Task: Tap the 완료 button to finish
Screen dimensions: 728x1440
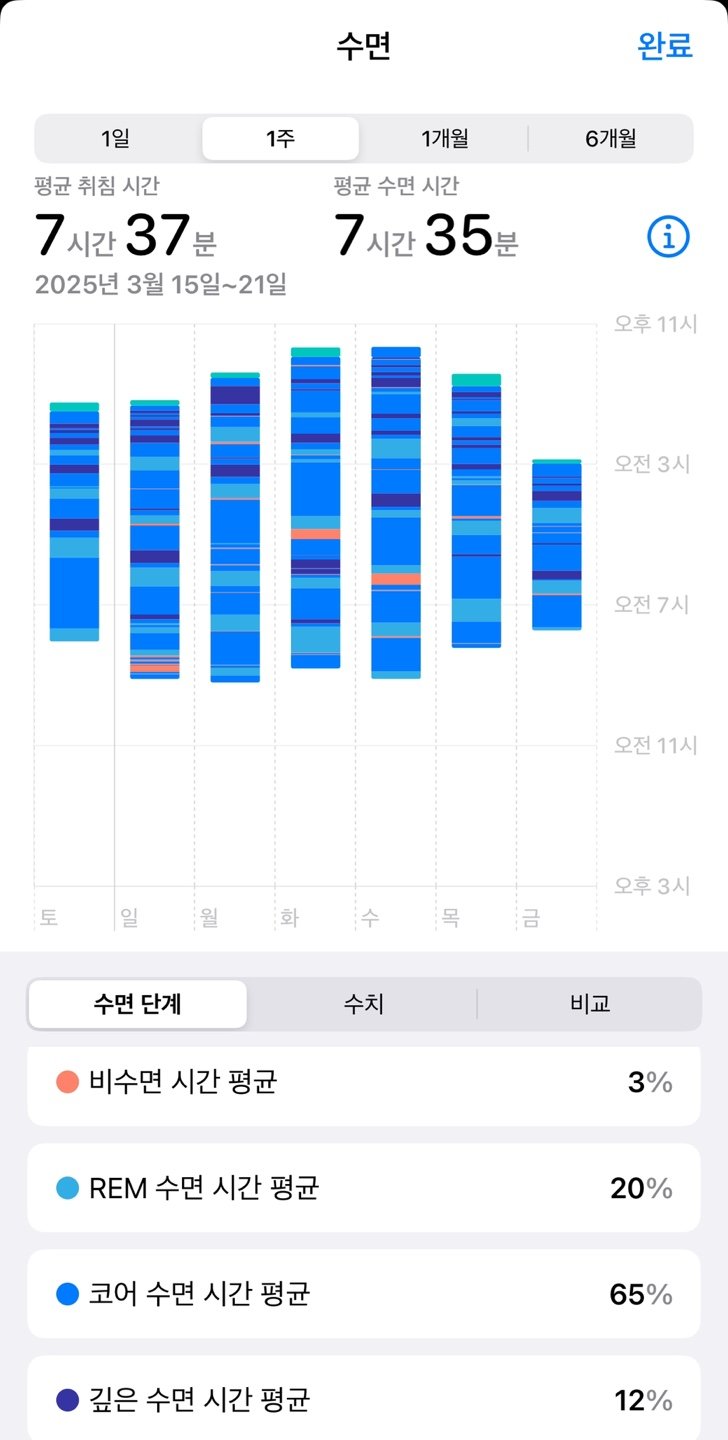Action: (664, 47)
